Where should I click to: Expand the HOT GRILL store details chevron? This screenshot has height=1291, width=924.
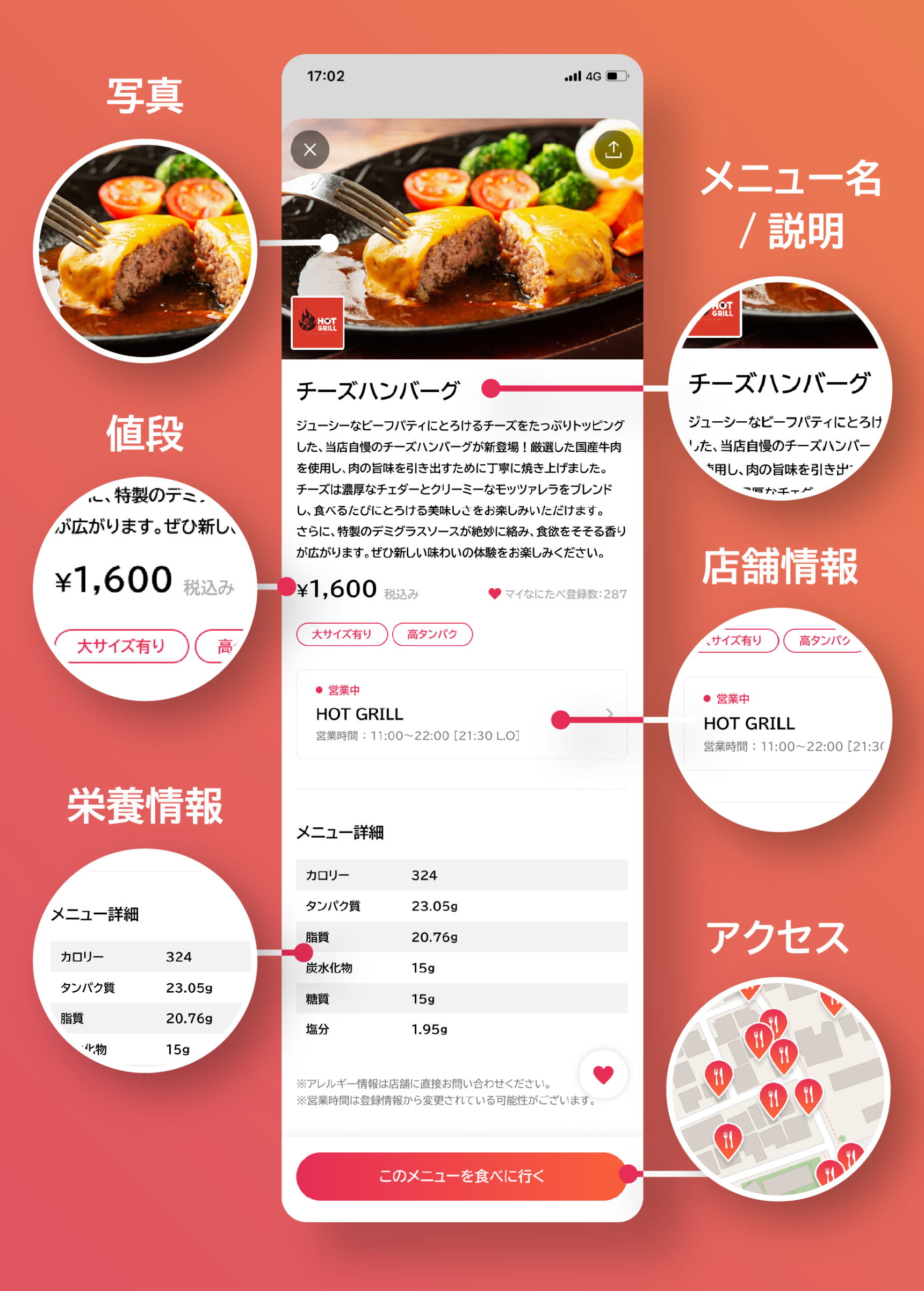click(x=609, y=713)
